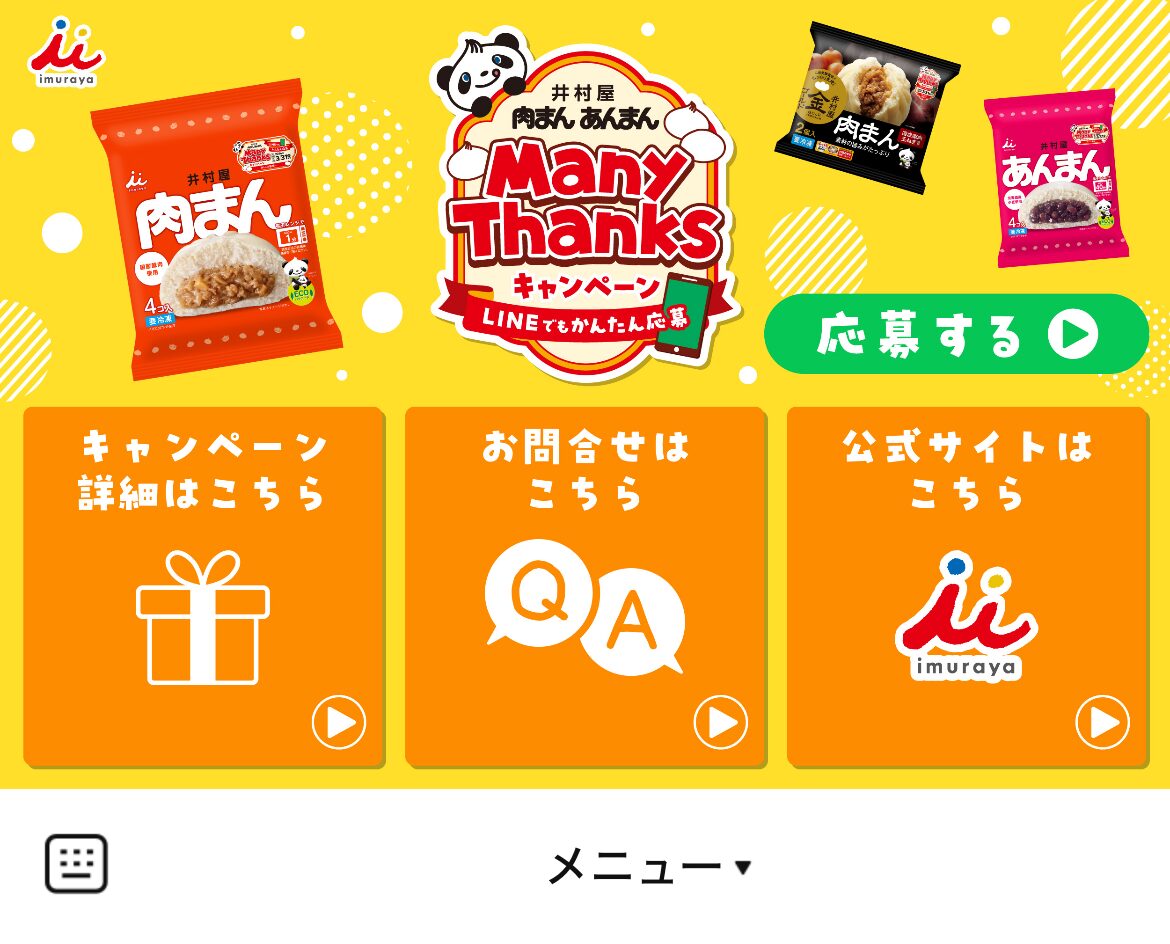Open キャンペーン詳細はこちら card
Screen dimensions: 1170x944
[203, 587]
